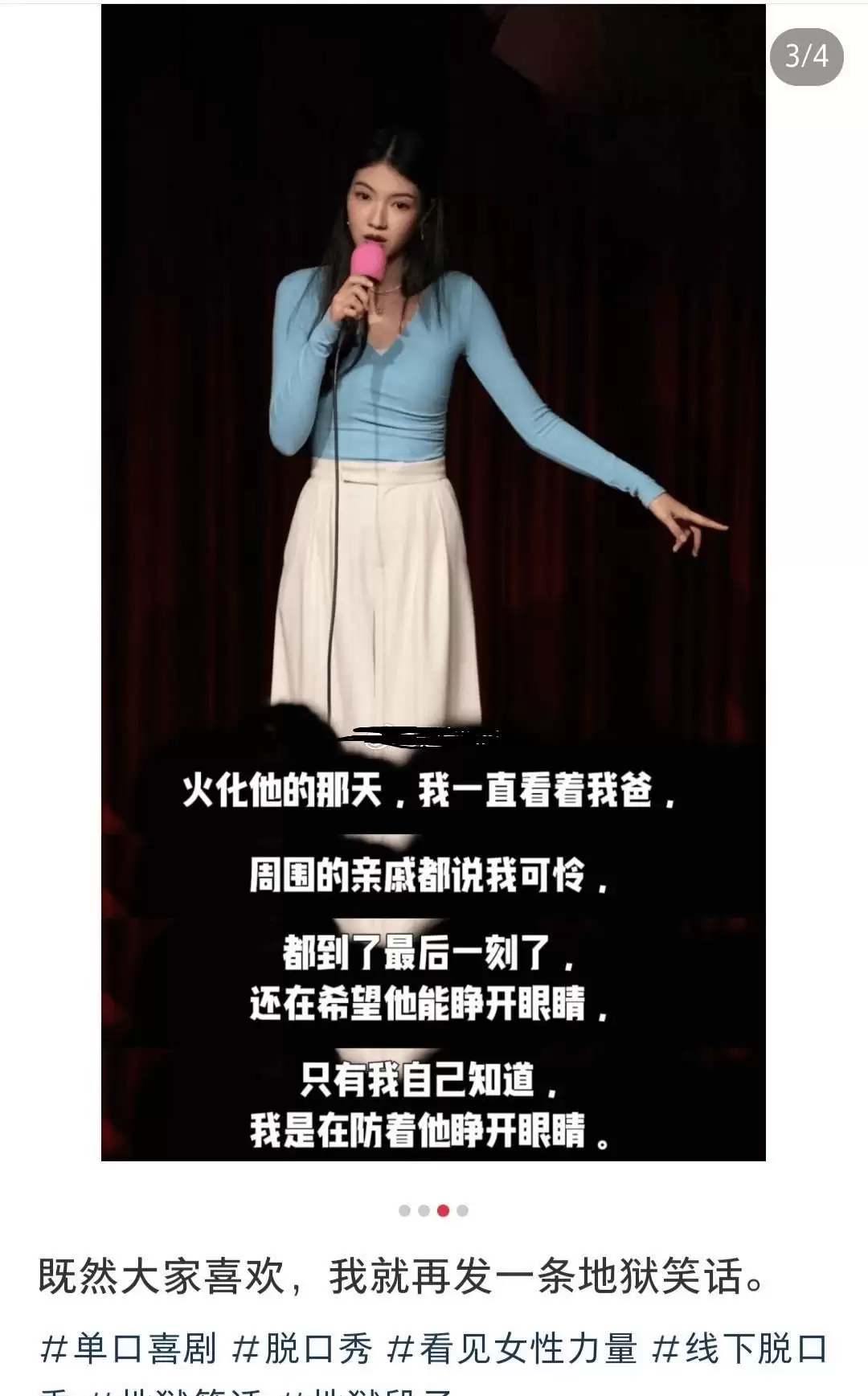
Task: Tap the image page indicator dots
Action: click(433, 1210)
